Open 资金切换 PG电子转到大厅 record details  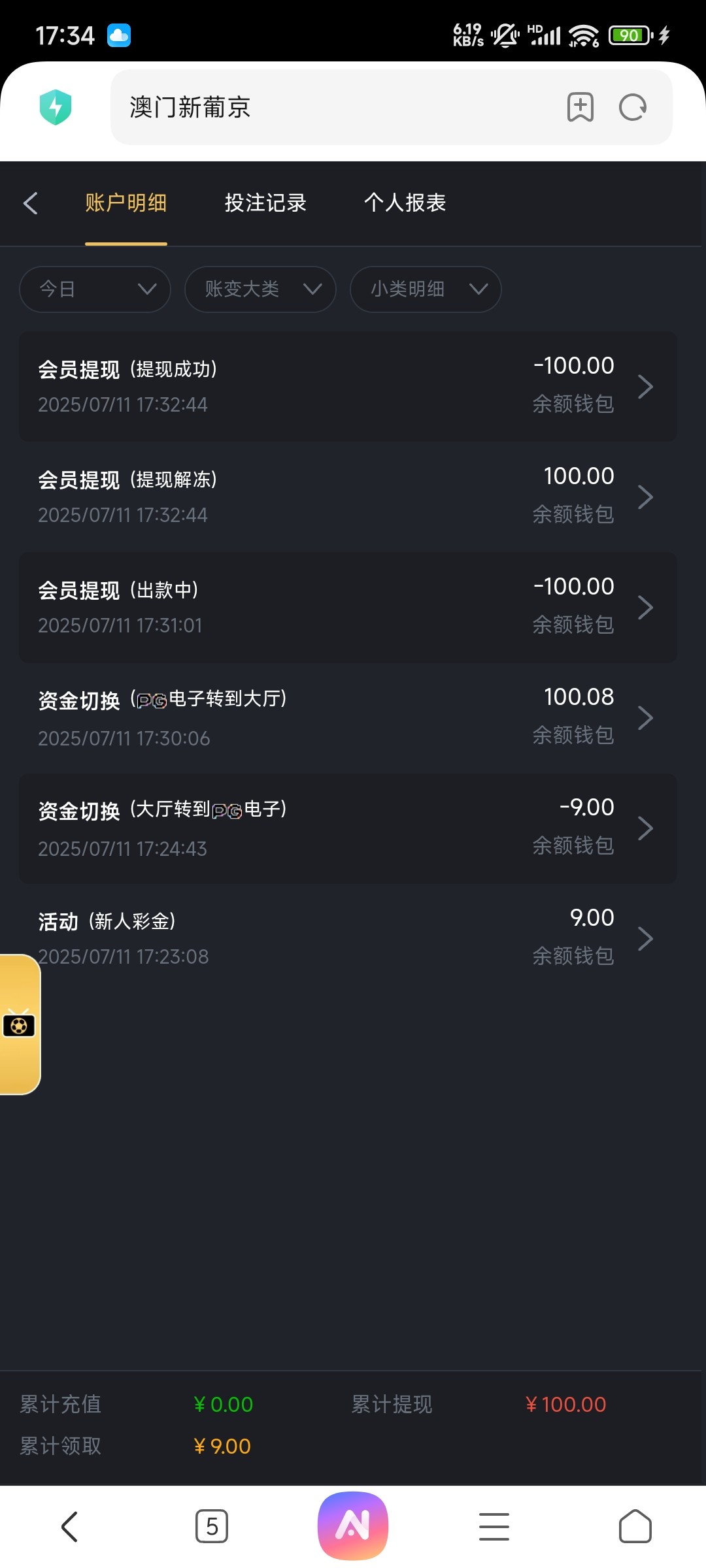(646, 717)
